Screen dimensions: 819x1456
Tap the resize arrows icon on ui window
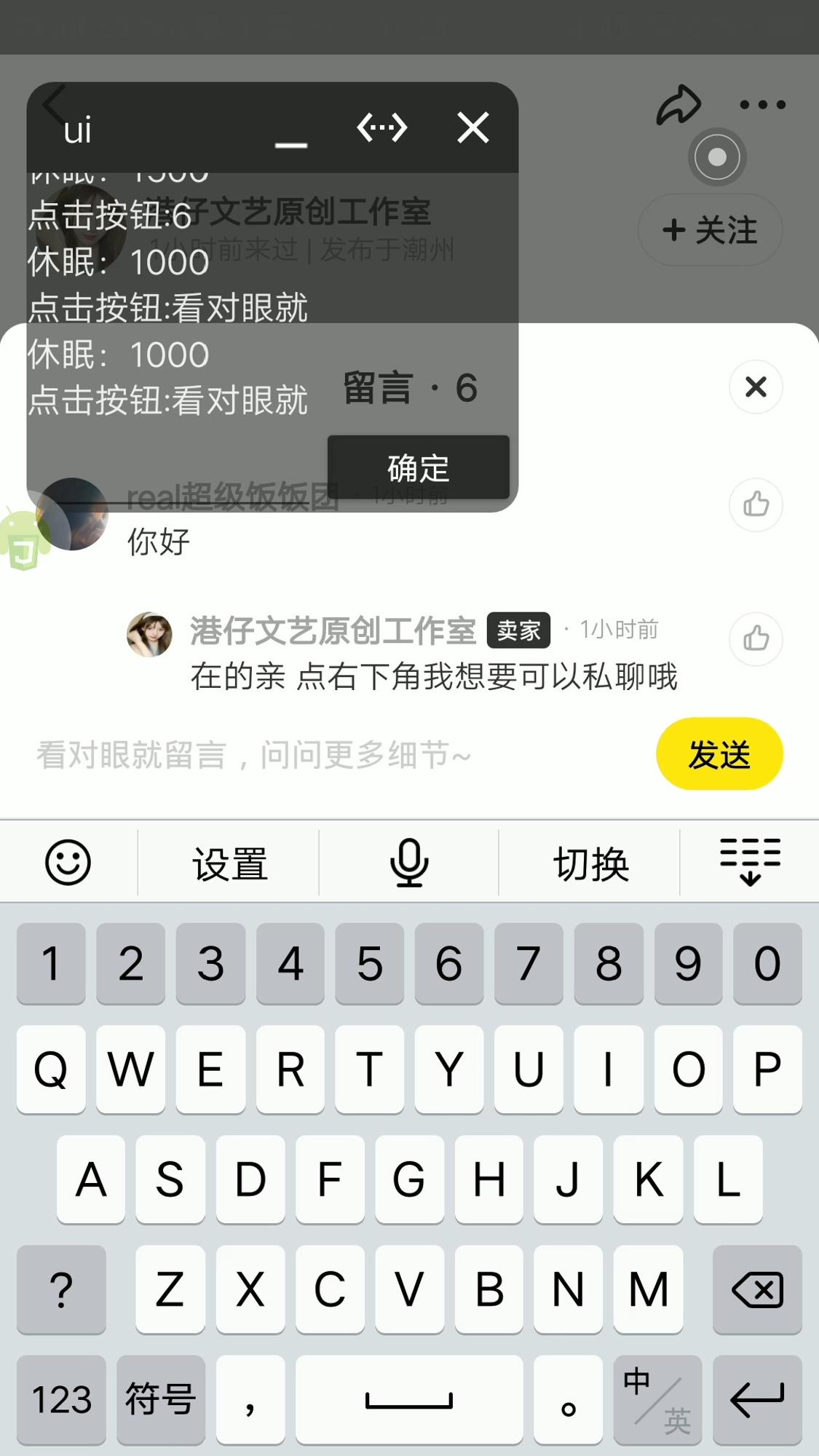381,128
